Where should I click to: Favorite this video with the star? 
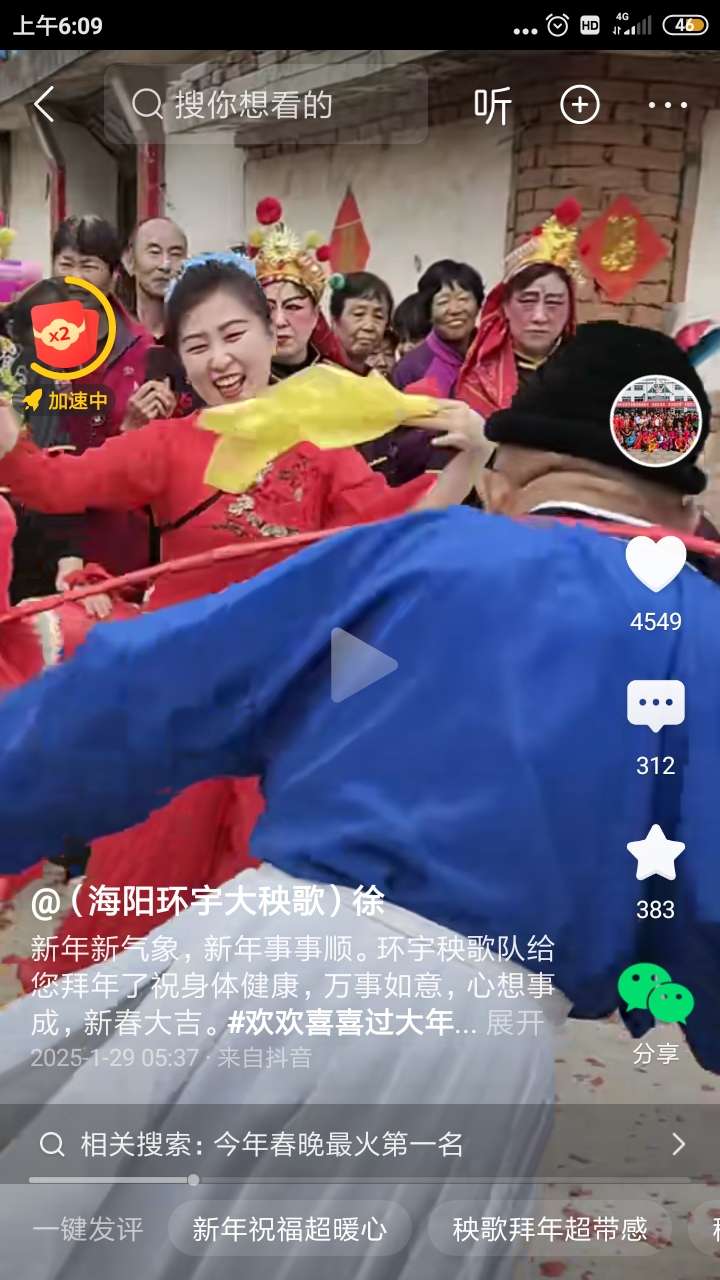tap(656, 853)
